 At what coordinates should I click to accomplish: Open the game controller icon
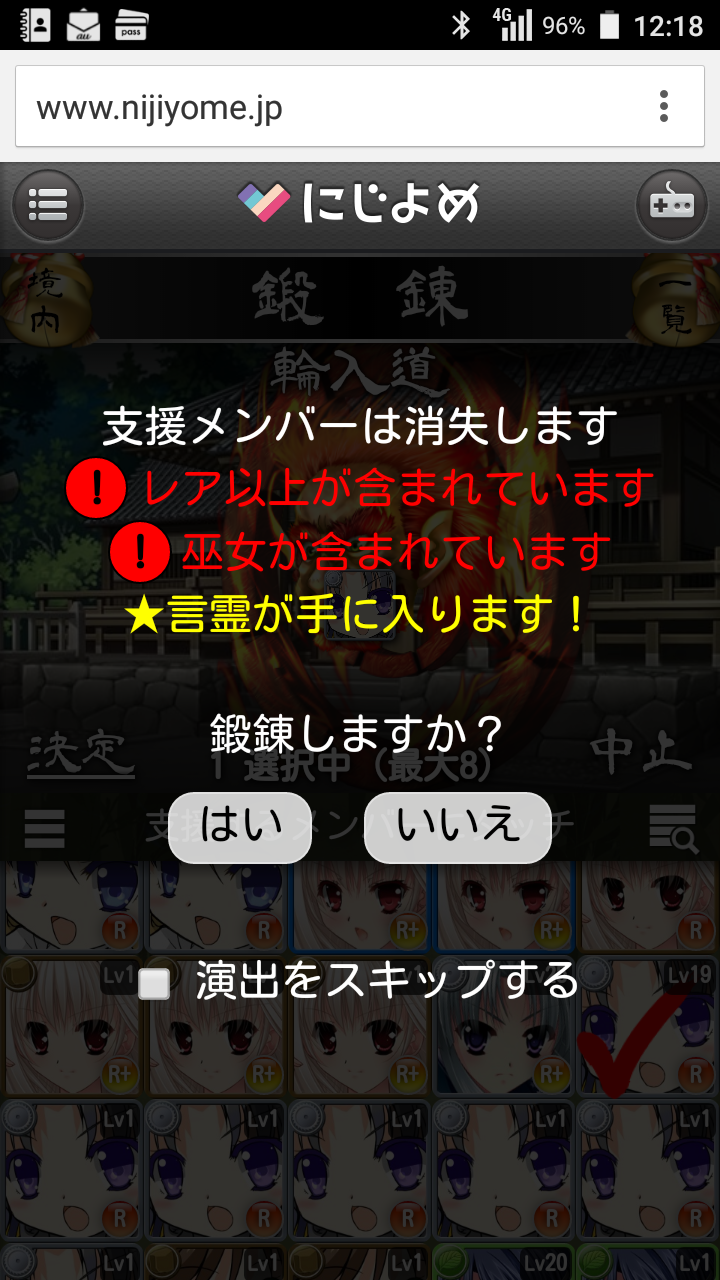point(671,205)
